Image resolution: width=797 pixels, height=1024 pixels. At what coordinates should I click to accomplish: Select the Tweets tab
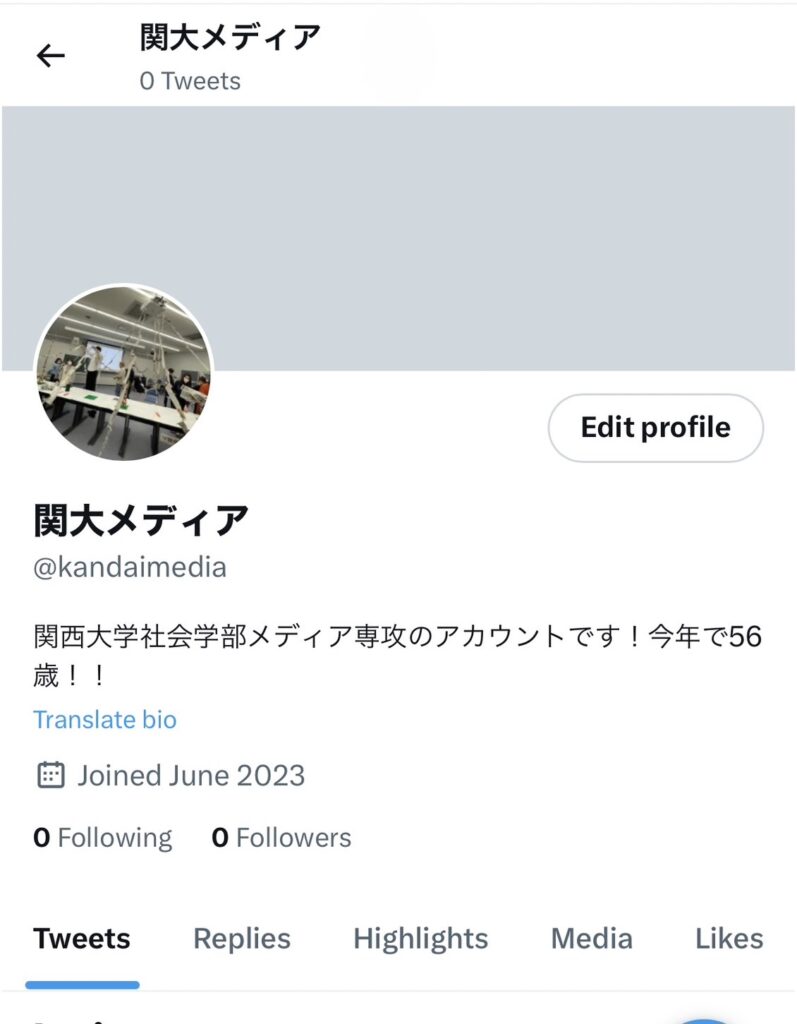(82, 939)
